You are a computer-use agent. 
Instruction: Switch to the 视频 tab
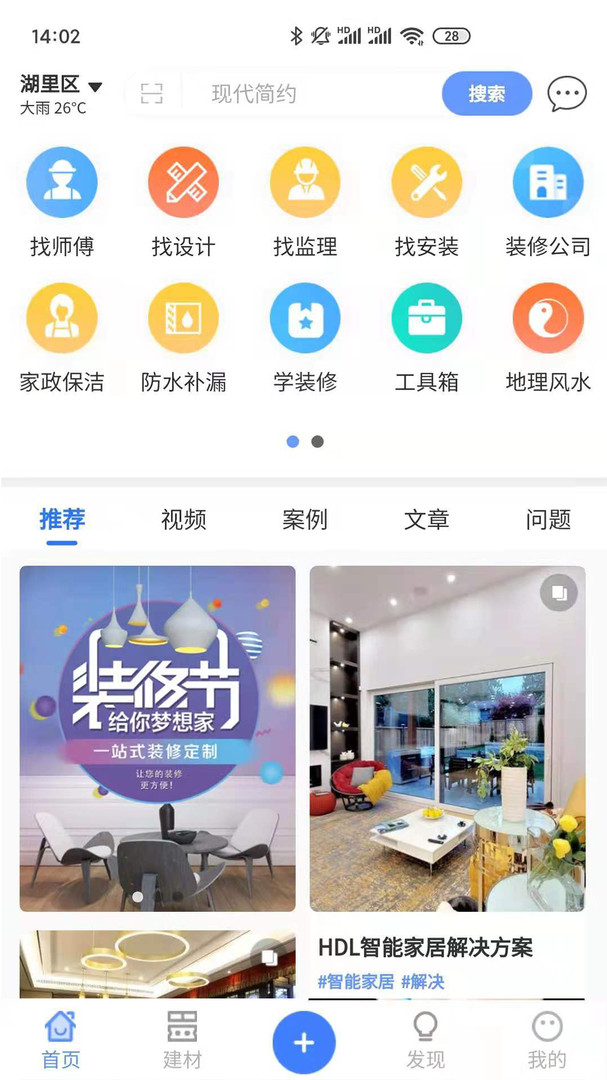click(183, 519)
